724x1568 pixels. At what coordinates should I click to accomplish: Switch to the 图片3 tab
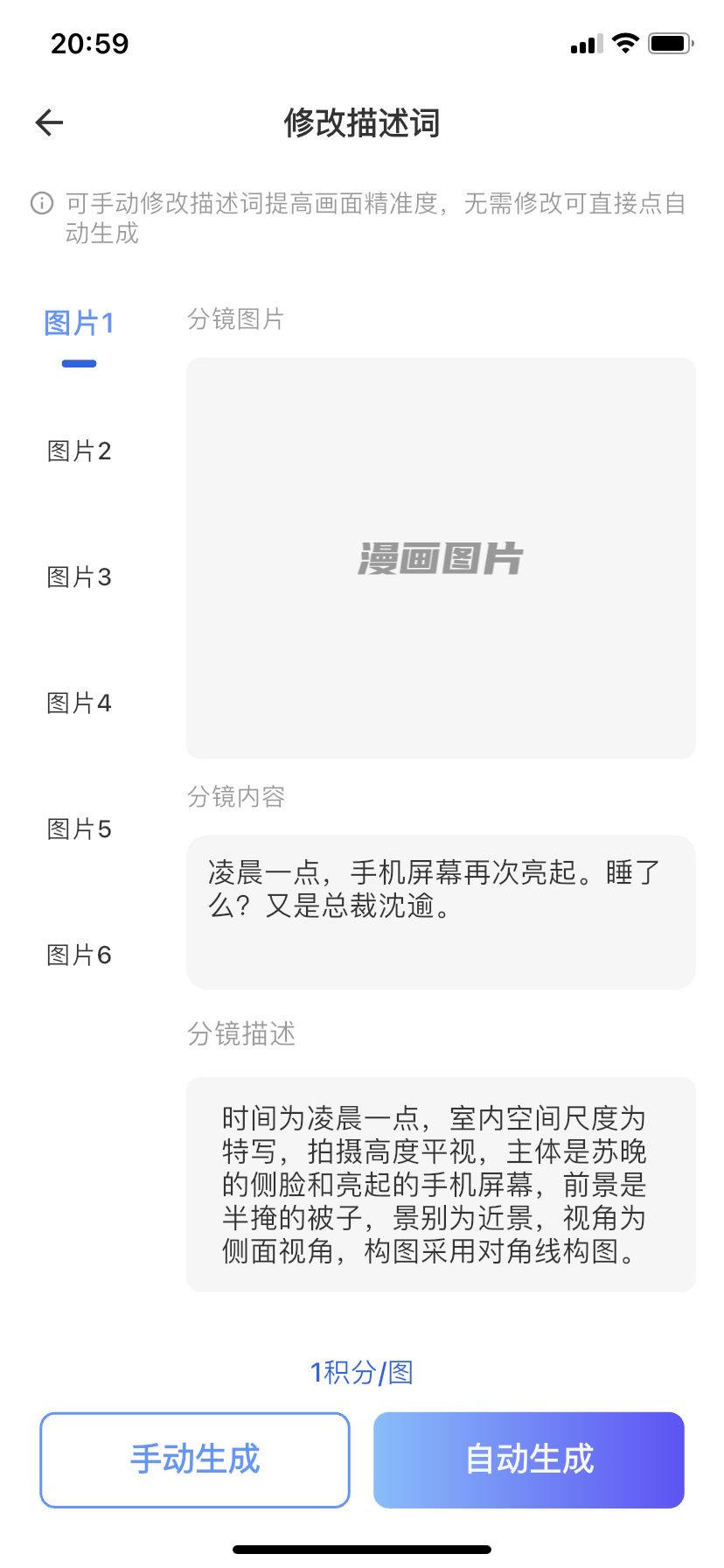tap(79, 577)
